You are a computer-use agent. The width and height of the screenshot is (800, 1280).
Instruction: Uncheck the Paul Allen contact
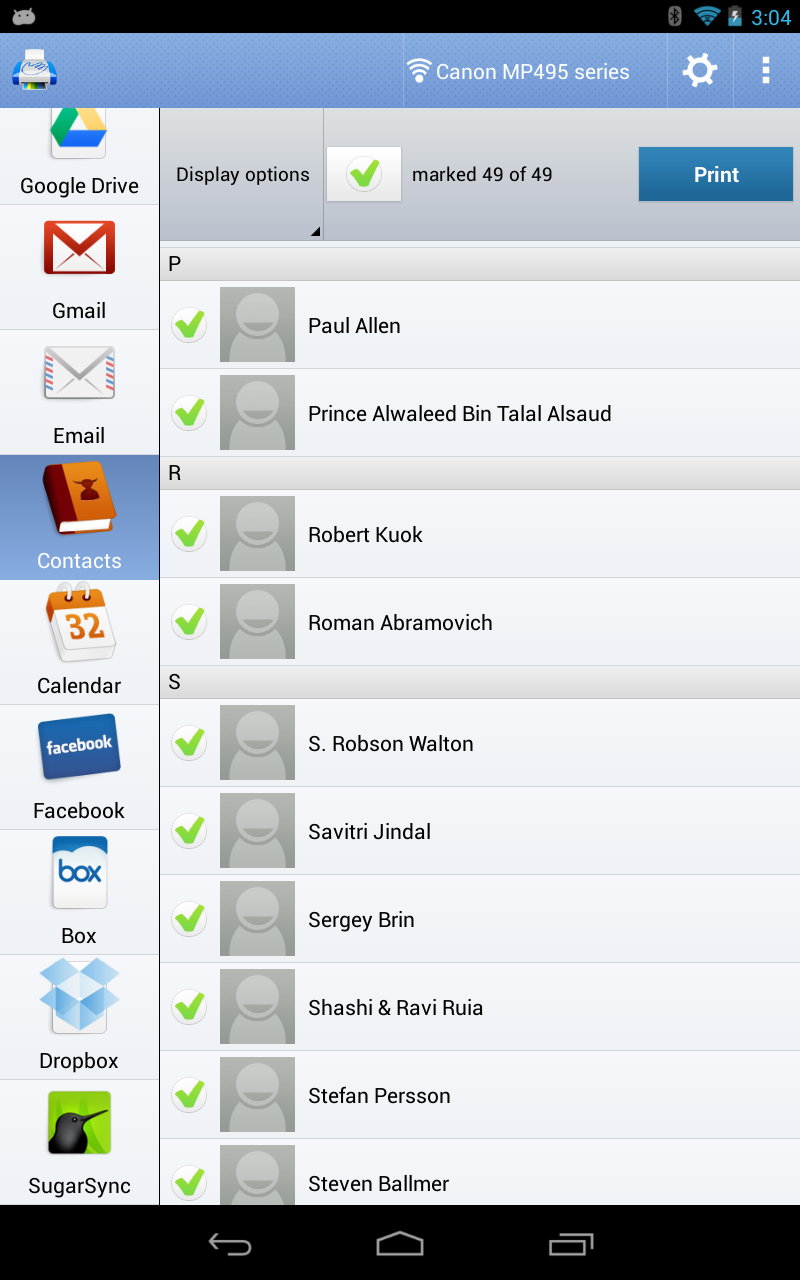point(189,325)
